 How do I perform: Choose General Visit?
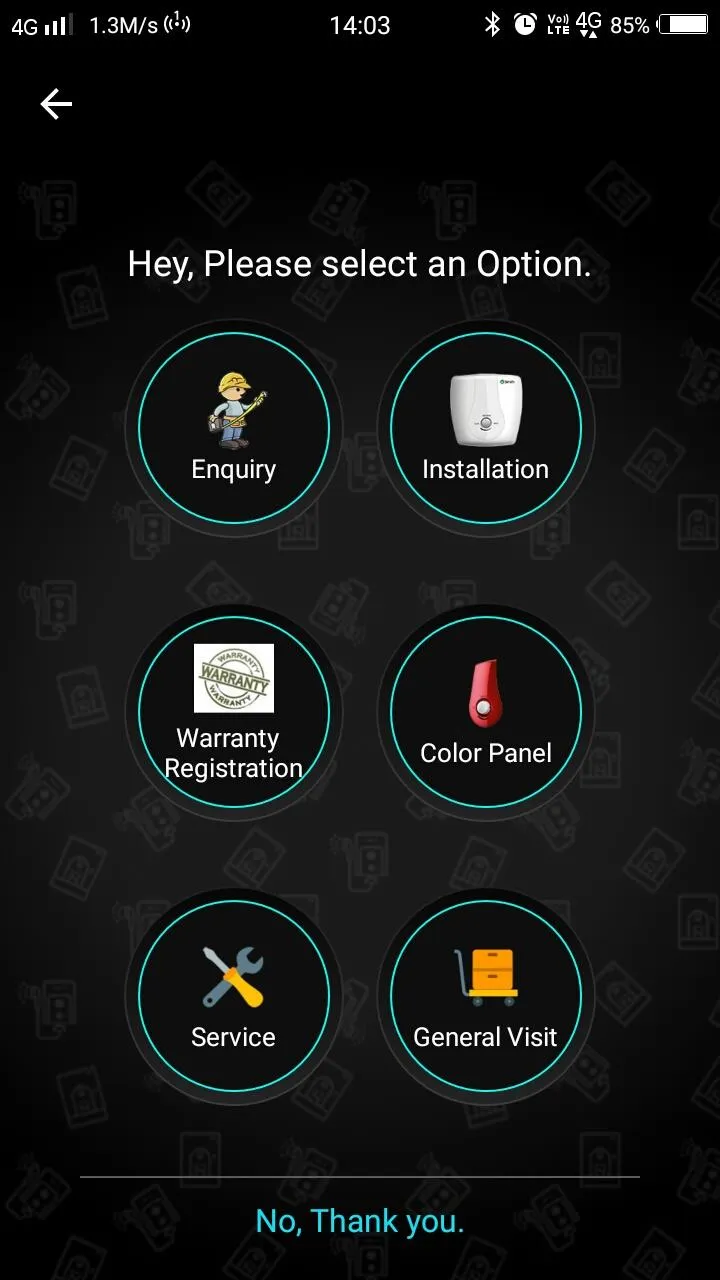(x=485, y=996)
